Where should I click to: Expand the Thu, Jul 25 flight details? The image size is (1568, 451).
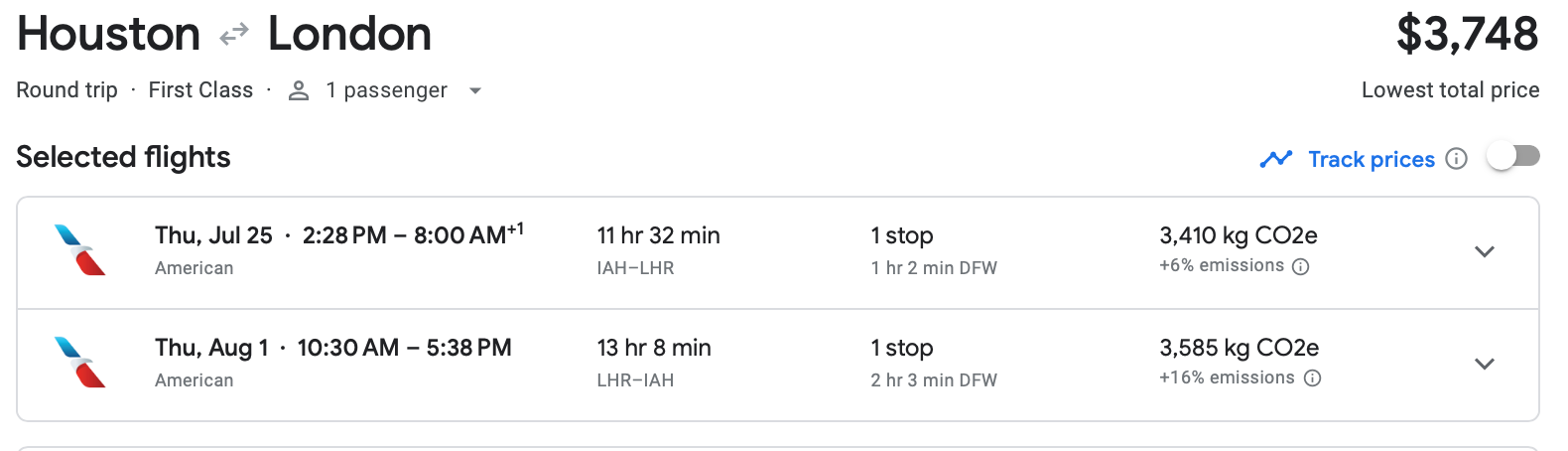(x=1484, y=251)
